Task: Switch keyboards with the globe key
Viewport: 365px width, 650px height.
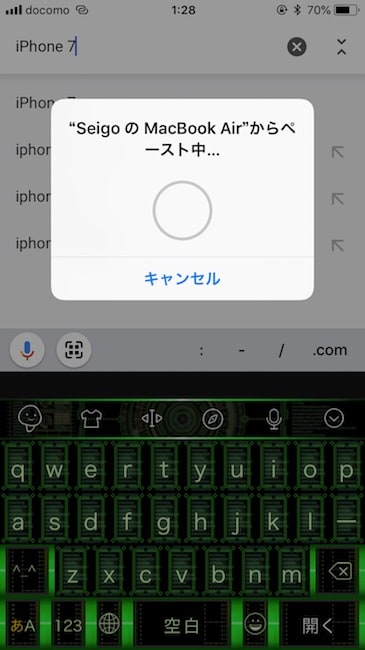Action: (109, 625)
